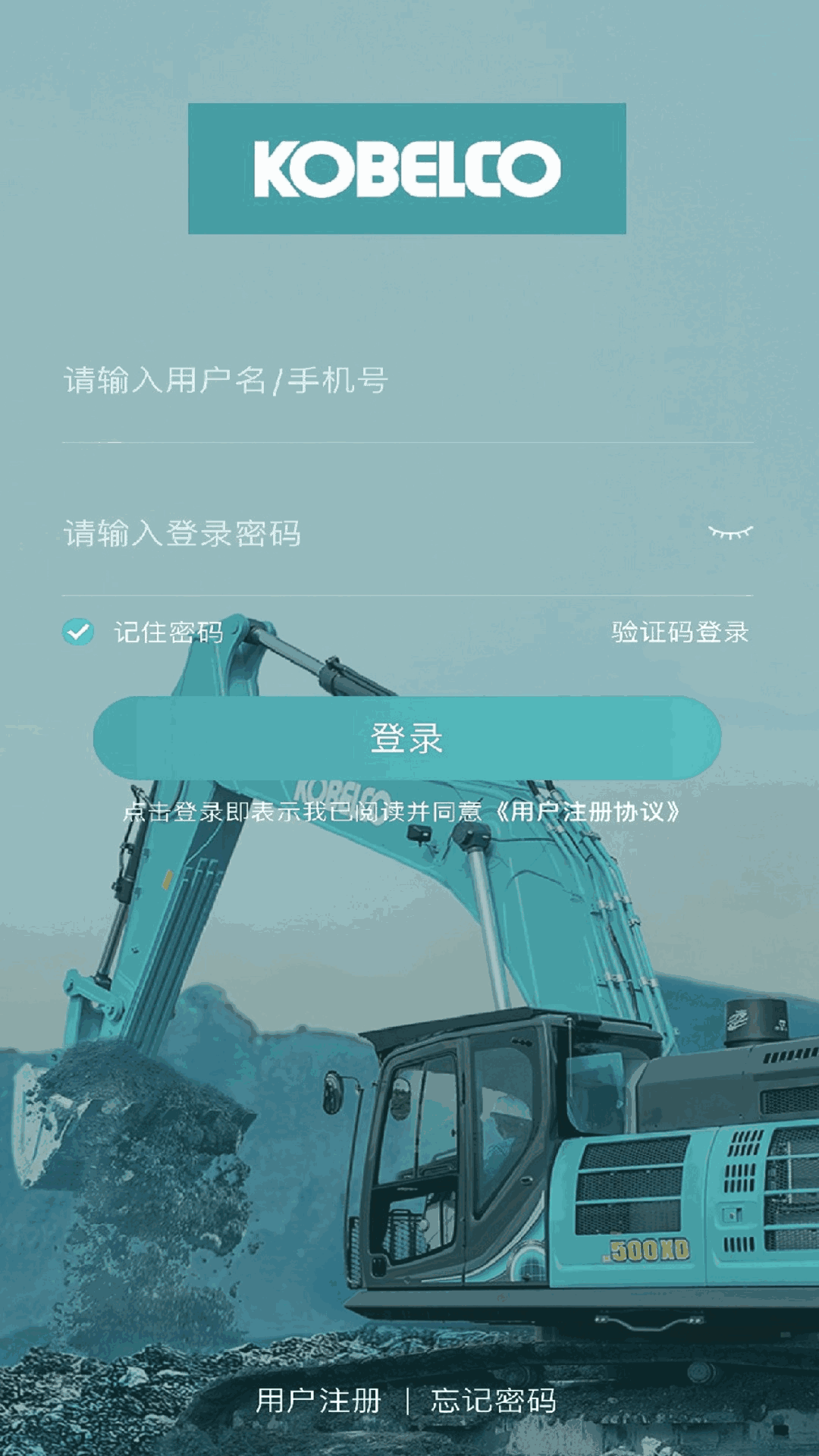The width and height of the screenshot is (819, 1456).
Task: Tap the username/phone number input field
Action: [379, 381]
